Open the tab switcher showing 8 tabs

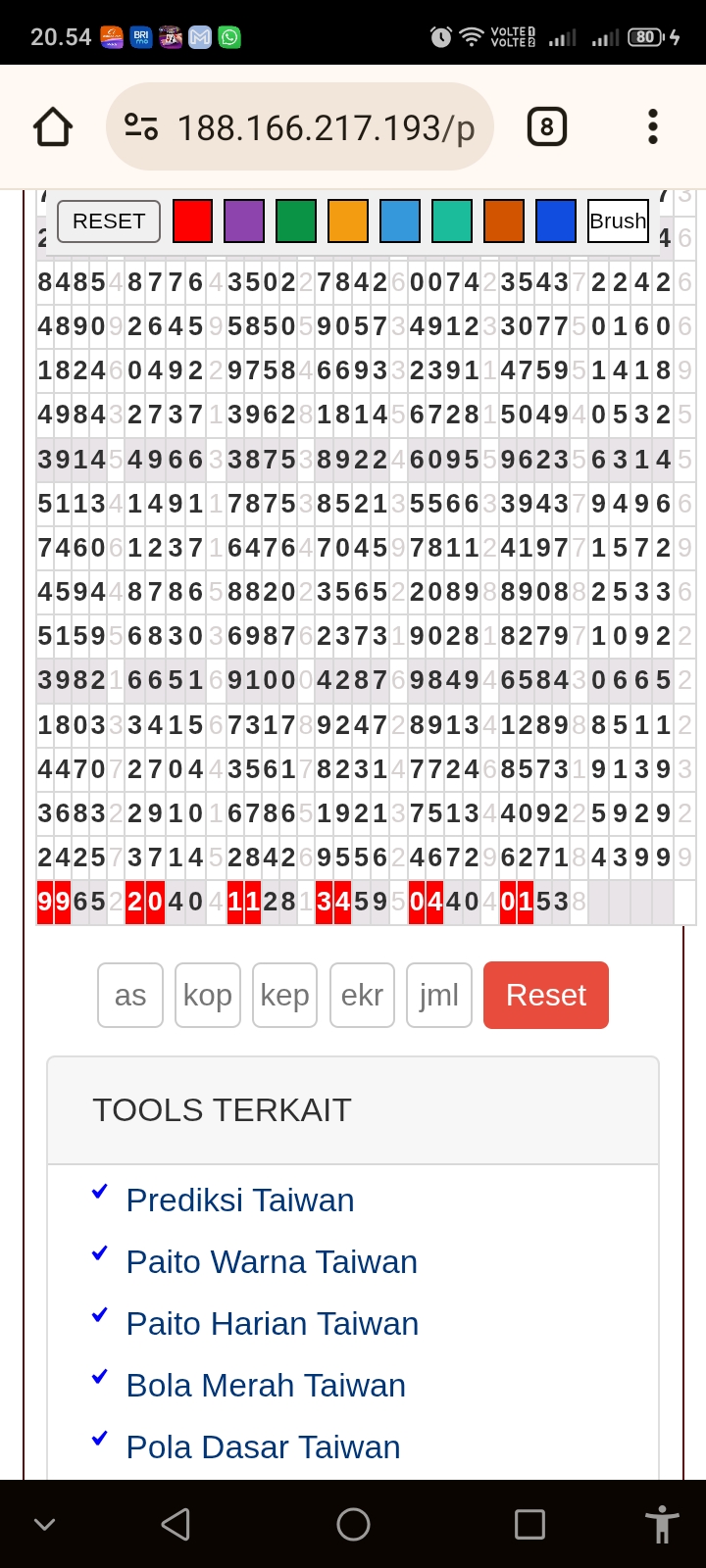547,127
